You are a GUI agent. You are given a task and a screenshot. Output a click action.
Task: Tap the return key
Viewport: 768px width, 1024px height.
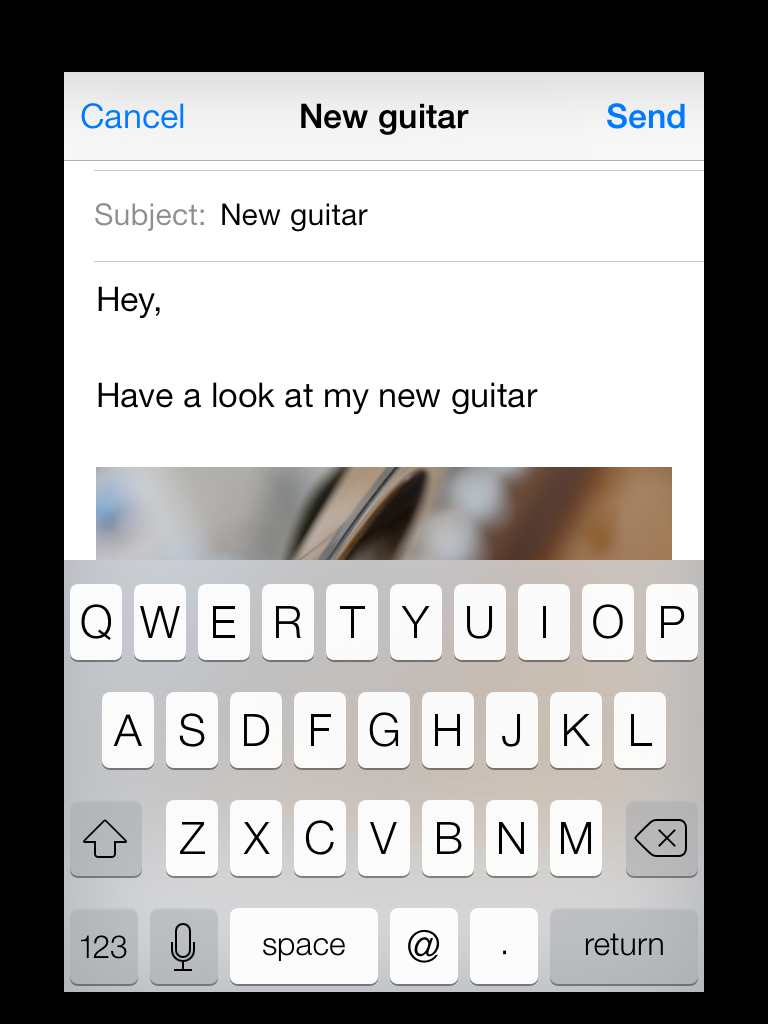pyautogui.click(x=623, y=946)
